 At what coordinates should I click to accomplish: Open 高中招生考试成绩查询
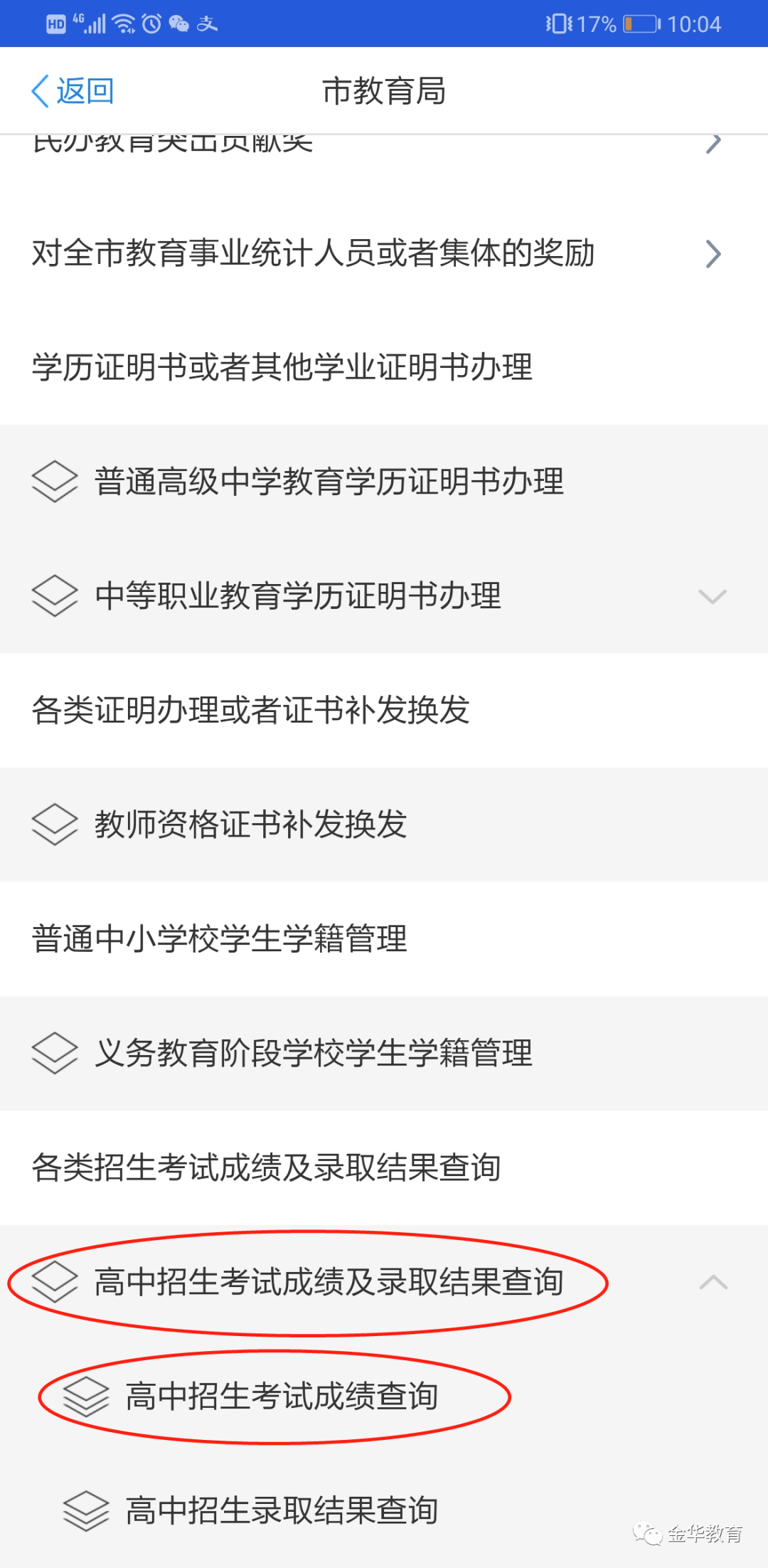(x=282, y=1397)
